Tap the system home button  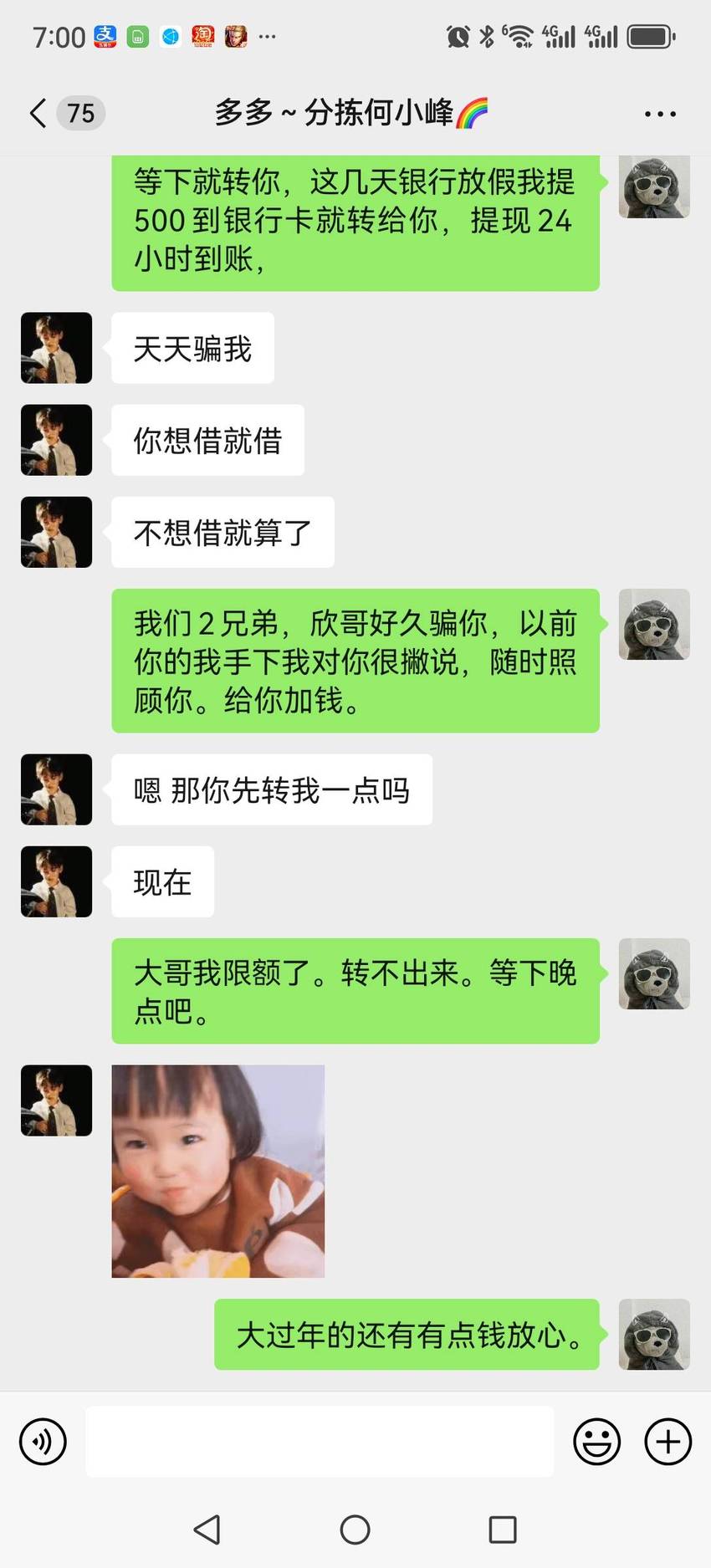[355, 1530]
